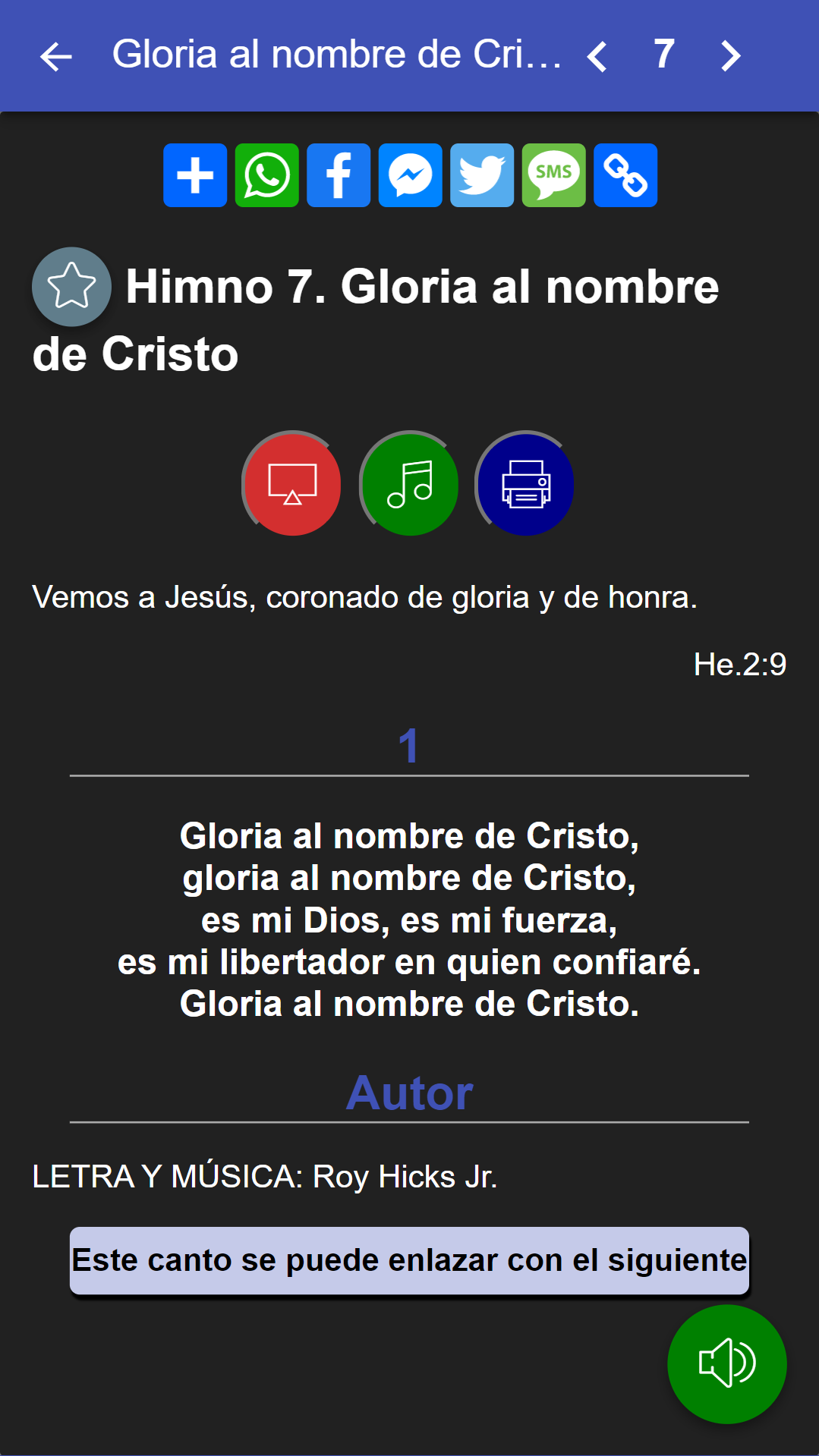This screenshot has height=1456, width=819.
Task: Open the green music notes button
Action: tap(410, 484)
